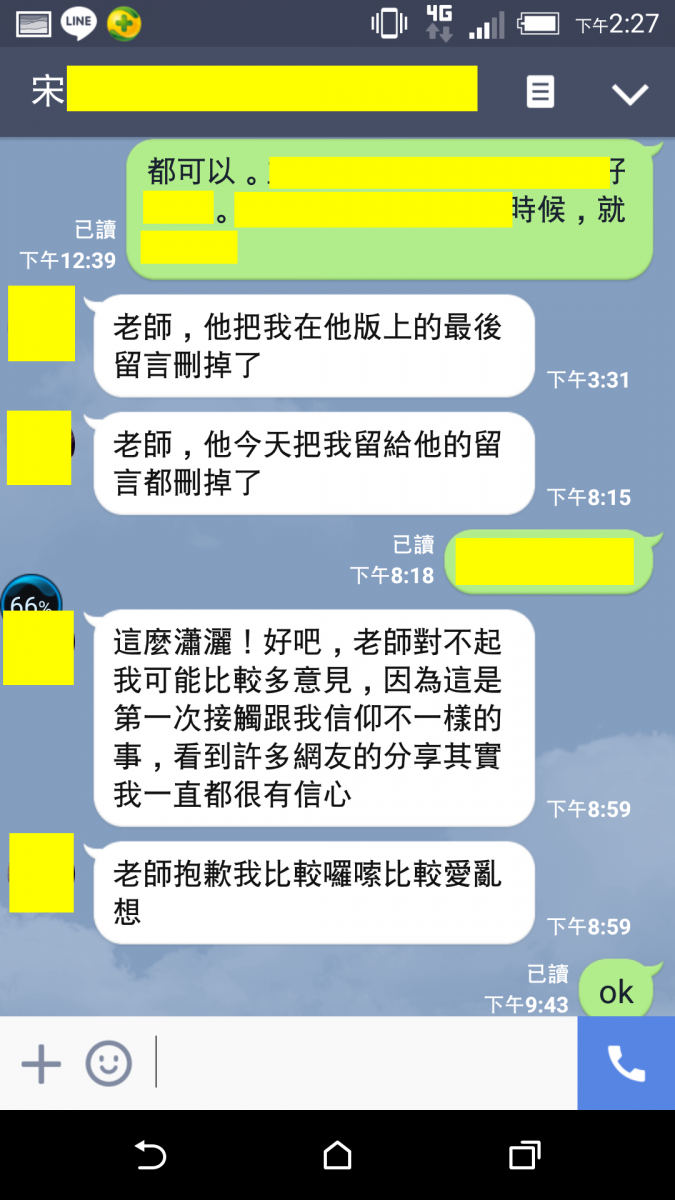Open the emoji sticker picker
The width and height of the screenshot is (675, 1200).
[x=108, y=1064]
